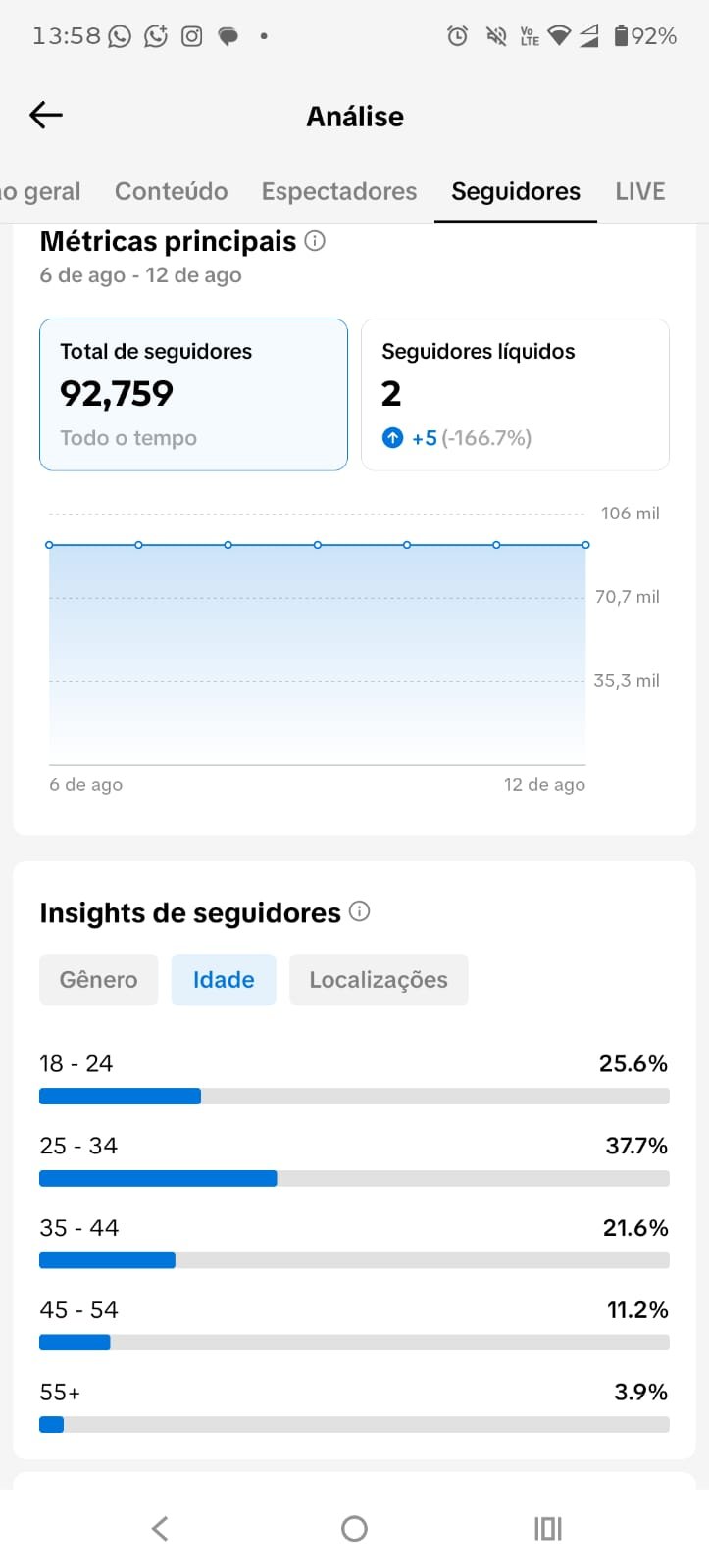The height and width of the screenshot is (1568, 709).
Task: Show follower insights by Gênero
Action: (x=98, y=980)
